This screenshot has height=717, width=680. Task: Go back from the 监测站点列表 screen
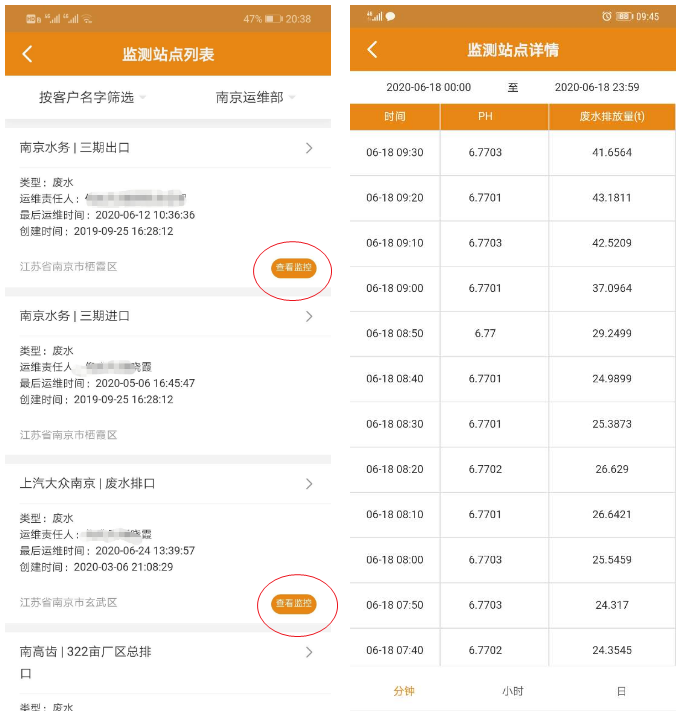(27, 54)
